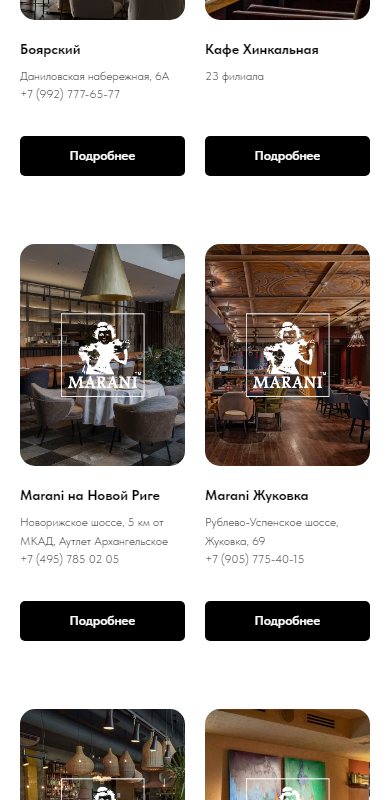Viewport: 390px width, 800px height.
Task: Open details for Боярский restaurant
Action: [x=102, y=156]
